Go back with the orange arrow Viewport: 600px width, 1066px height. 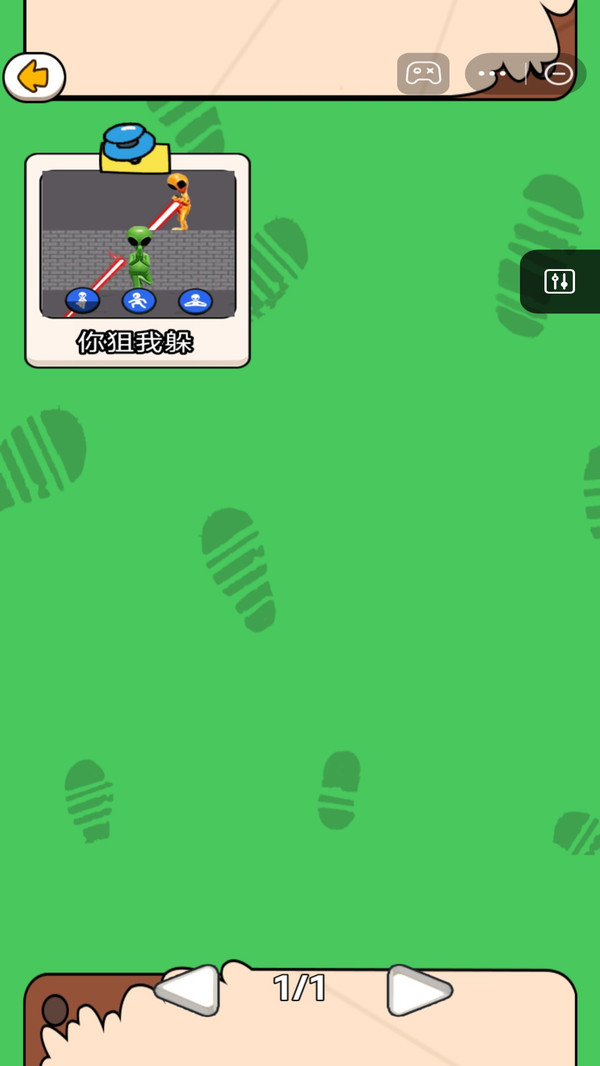(x=34, y=76)
